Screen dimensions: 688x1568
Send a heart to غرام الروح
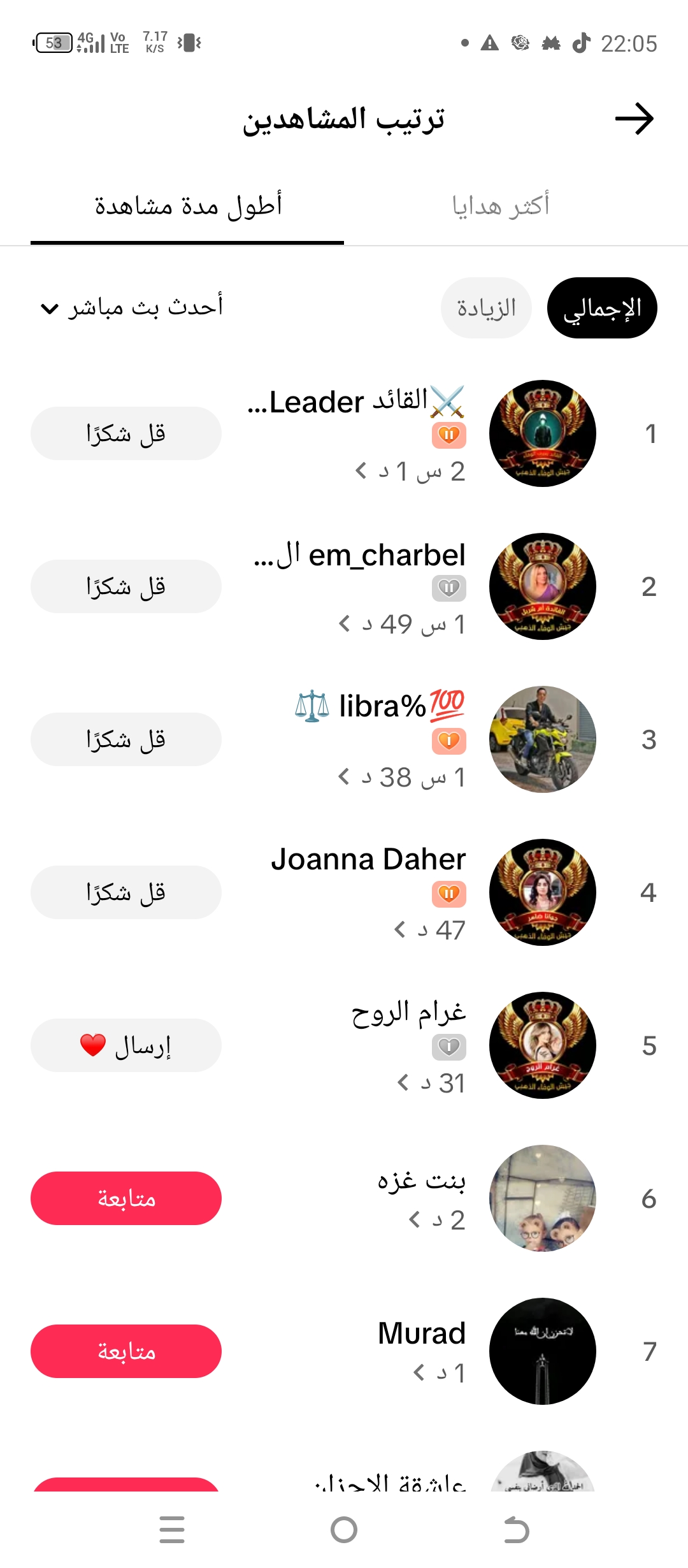click(126, 1045)
